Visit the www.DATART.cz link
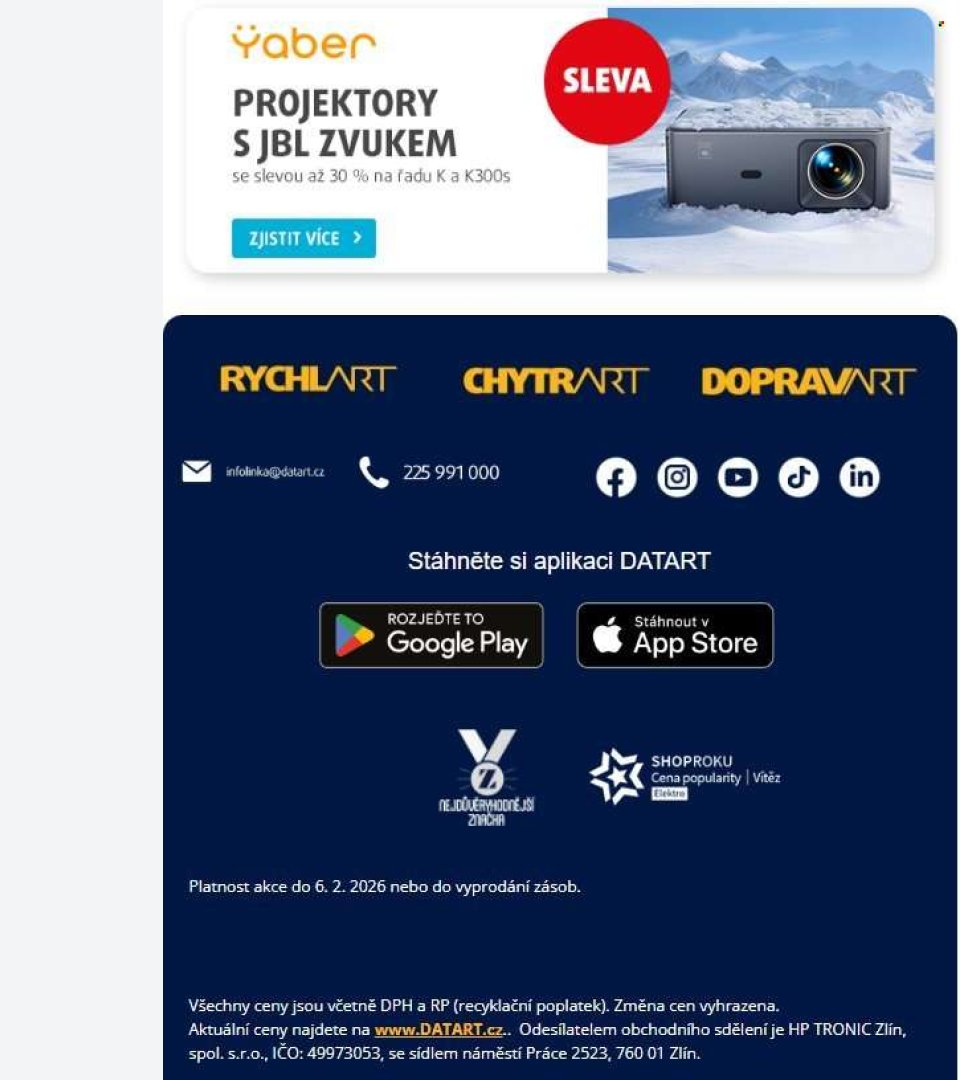Viewport: 960px width, 1080px height. pos(438,1029)
